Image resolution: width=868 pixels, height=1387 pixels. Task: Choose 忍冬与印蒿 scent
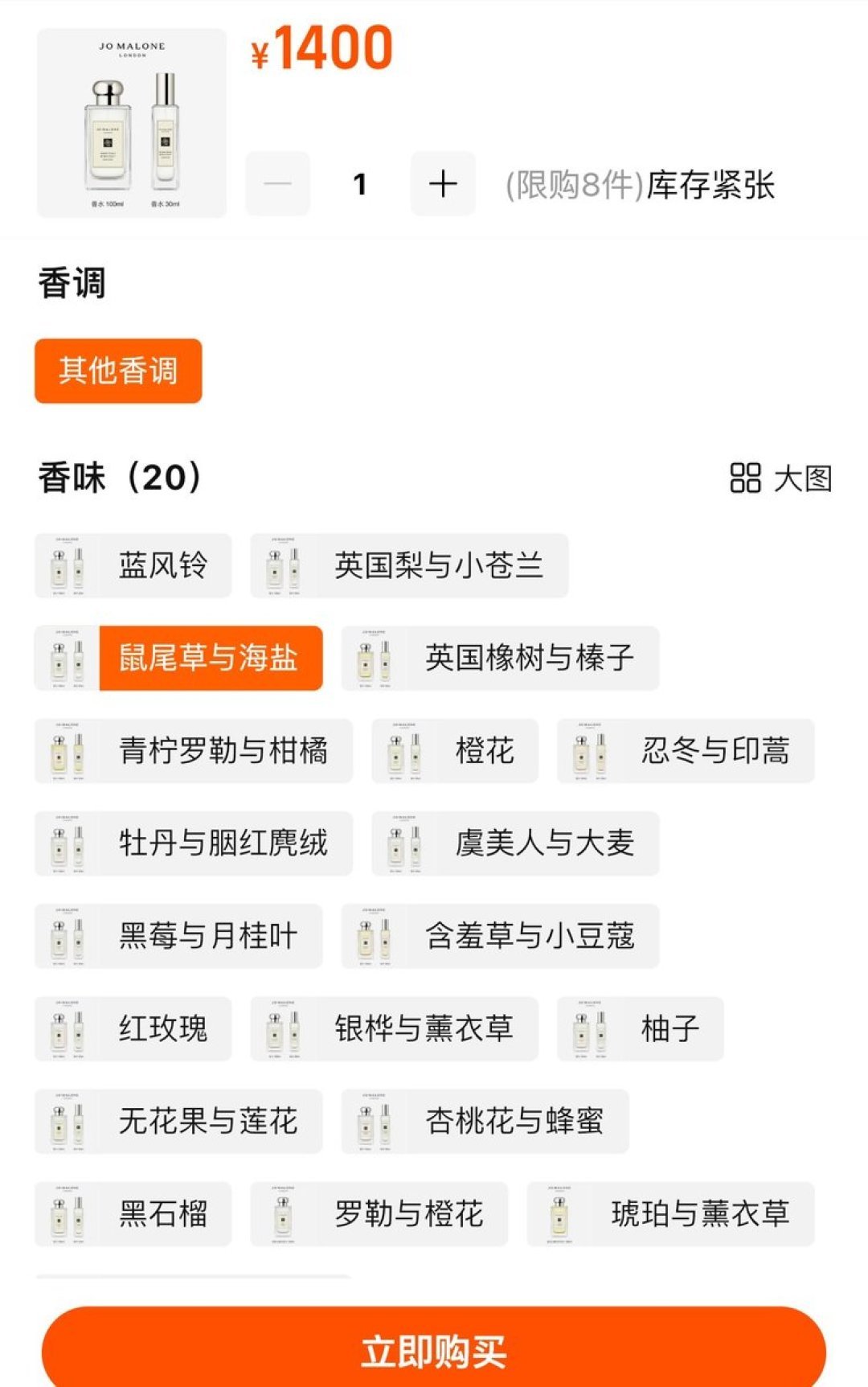tap(686, 750)
